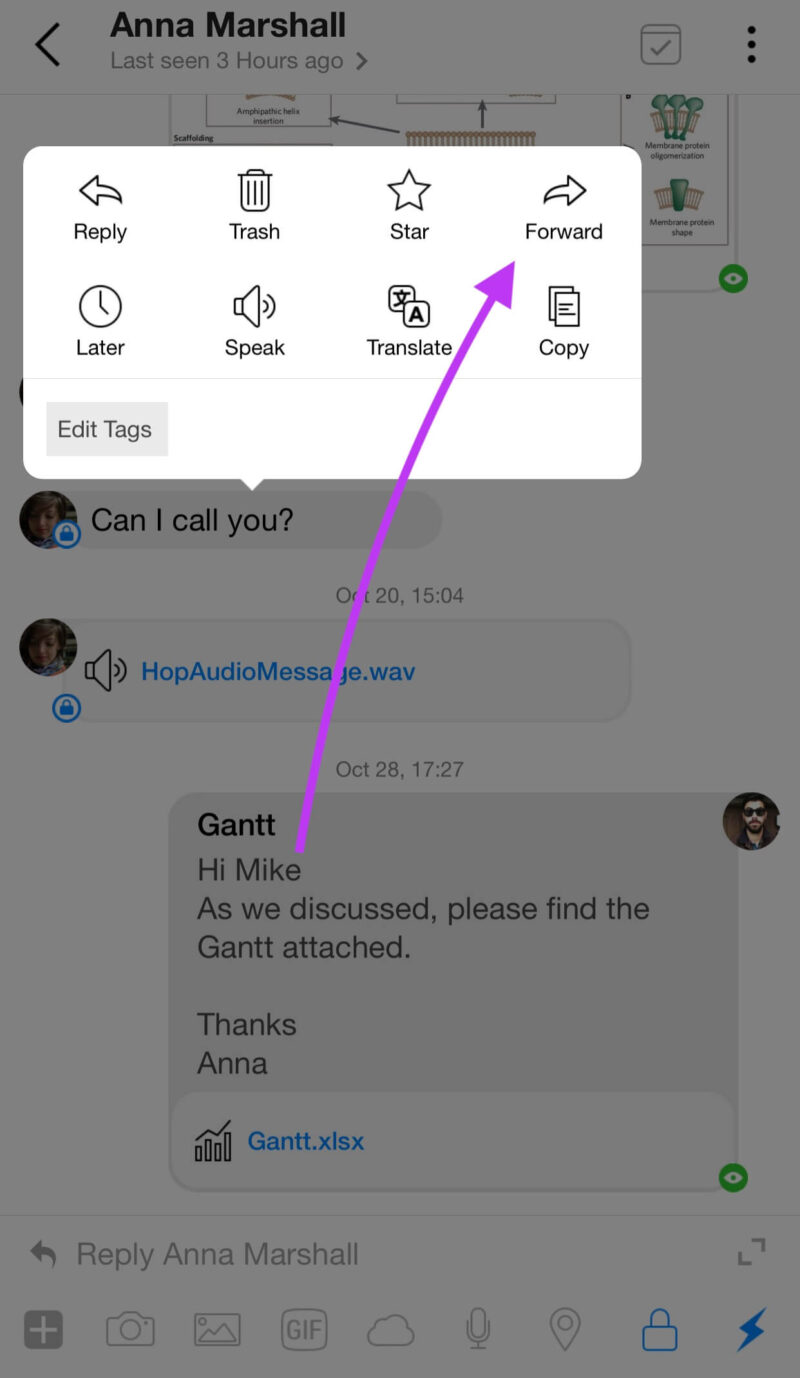Star the selected message

point(409,207)
